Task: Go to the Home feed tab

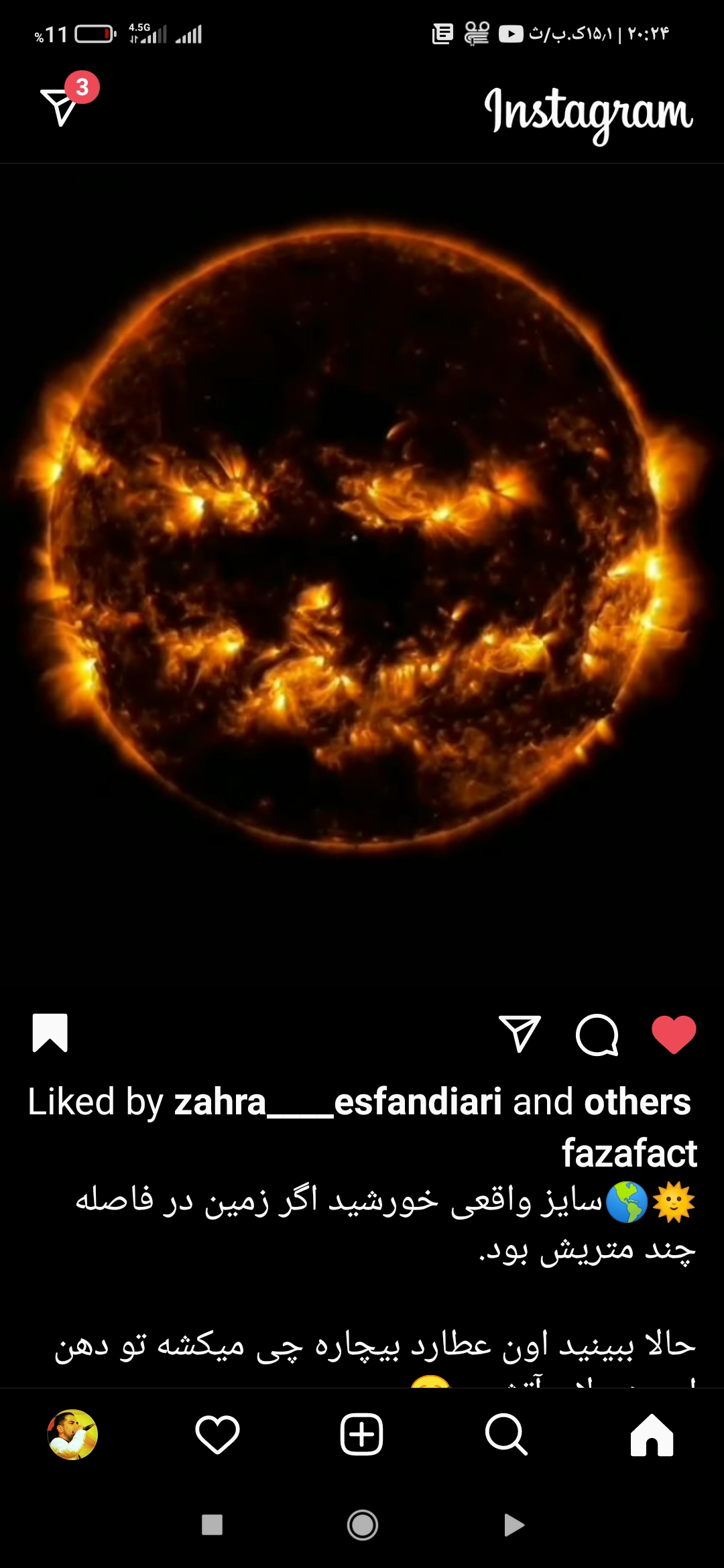Action: click(652, 1435)
